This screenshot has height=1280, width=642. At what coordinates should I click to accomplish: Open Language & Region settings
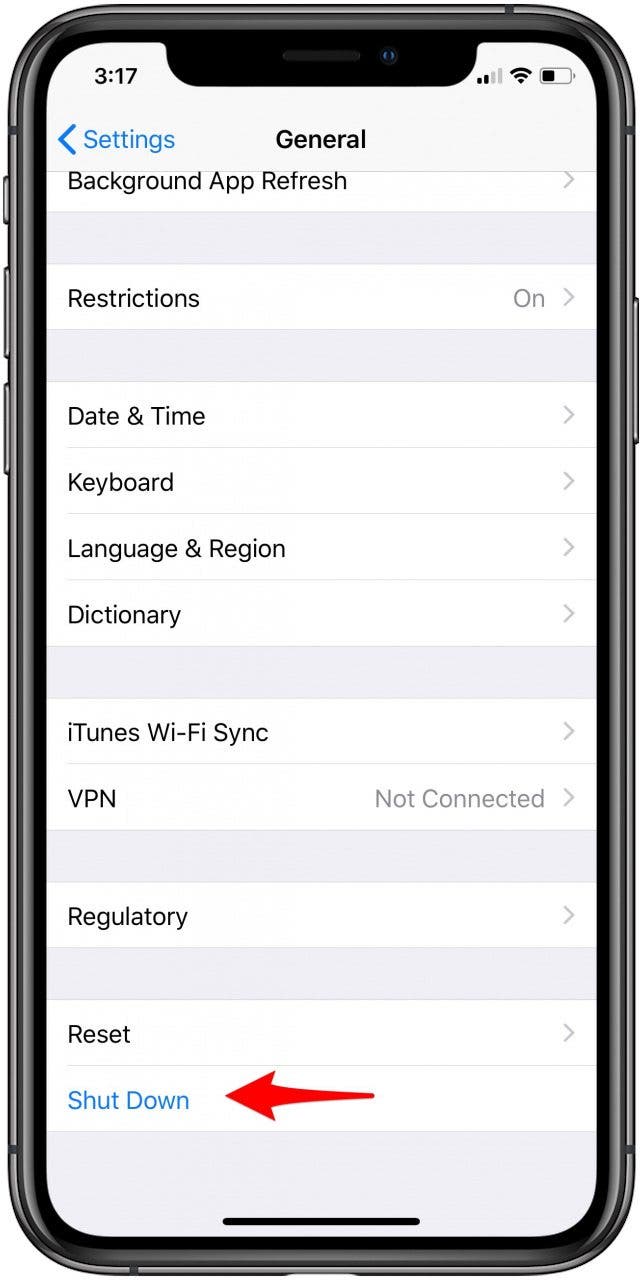[x=320, y=548]
